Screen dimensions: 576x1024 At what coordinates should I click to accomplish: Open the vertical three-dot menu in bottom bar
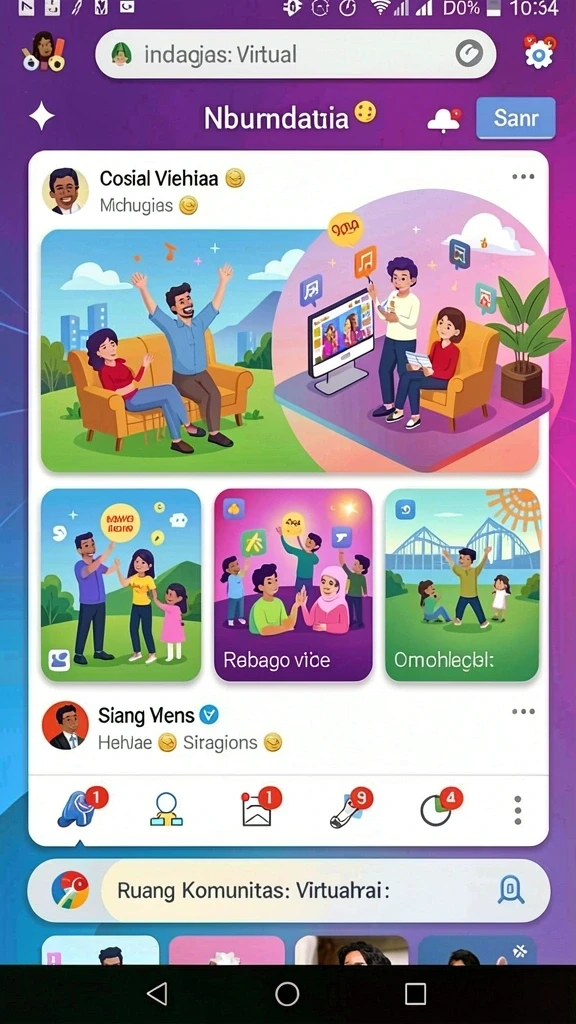click(518, 810)
